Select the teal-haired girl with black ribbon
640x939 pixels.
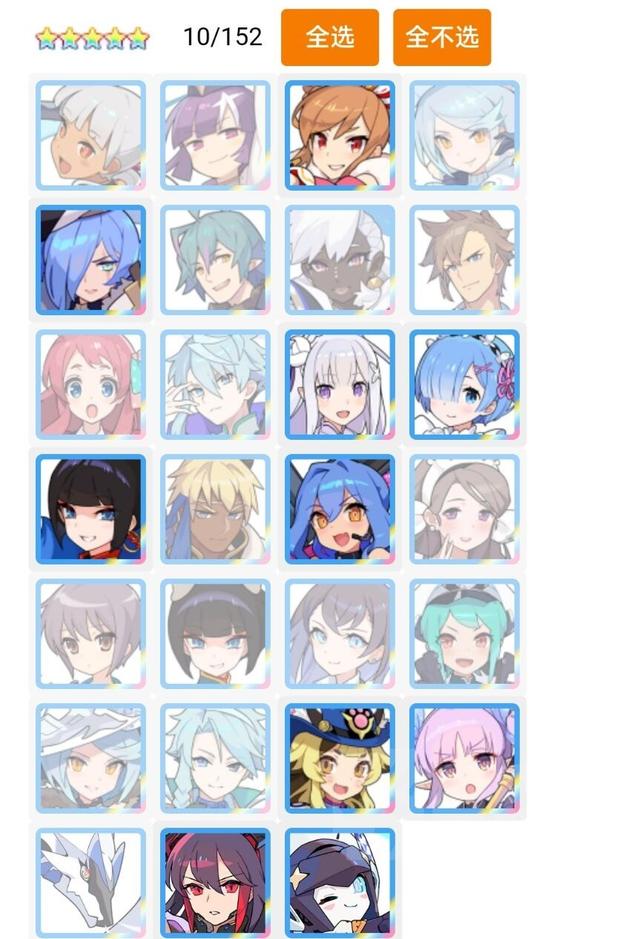(464, 634)
